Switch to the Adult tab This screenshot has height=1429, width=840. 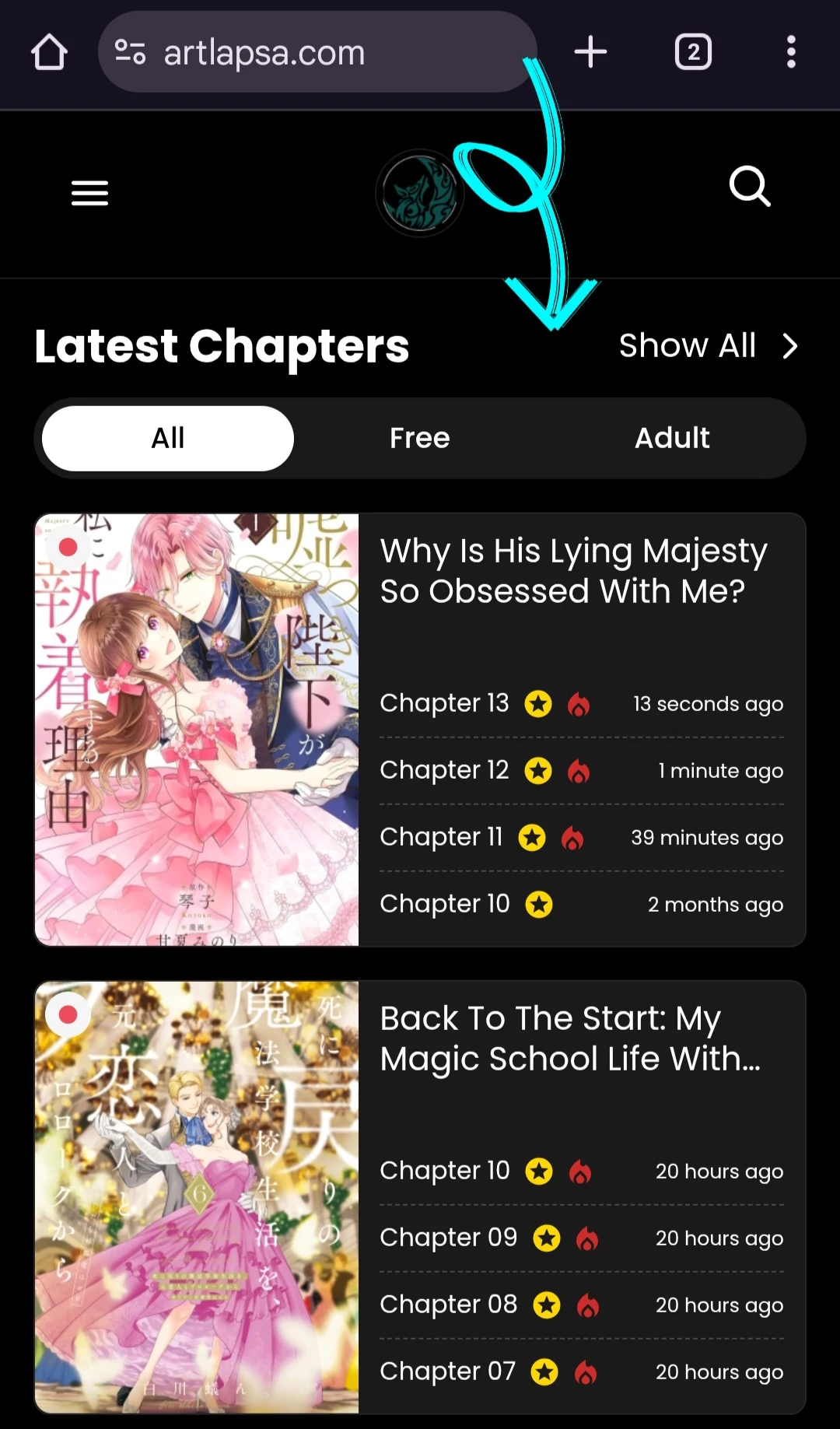pos(672,438)
